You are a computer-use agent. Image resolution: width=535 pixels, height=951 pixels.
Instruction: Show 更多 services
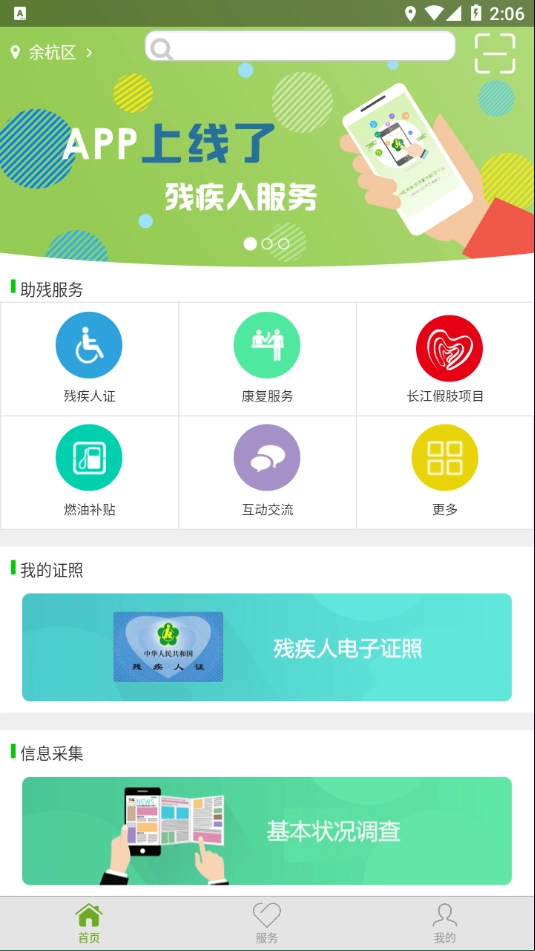click(x=445, y=472)
